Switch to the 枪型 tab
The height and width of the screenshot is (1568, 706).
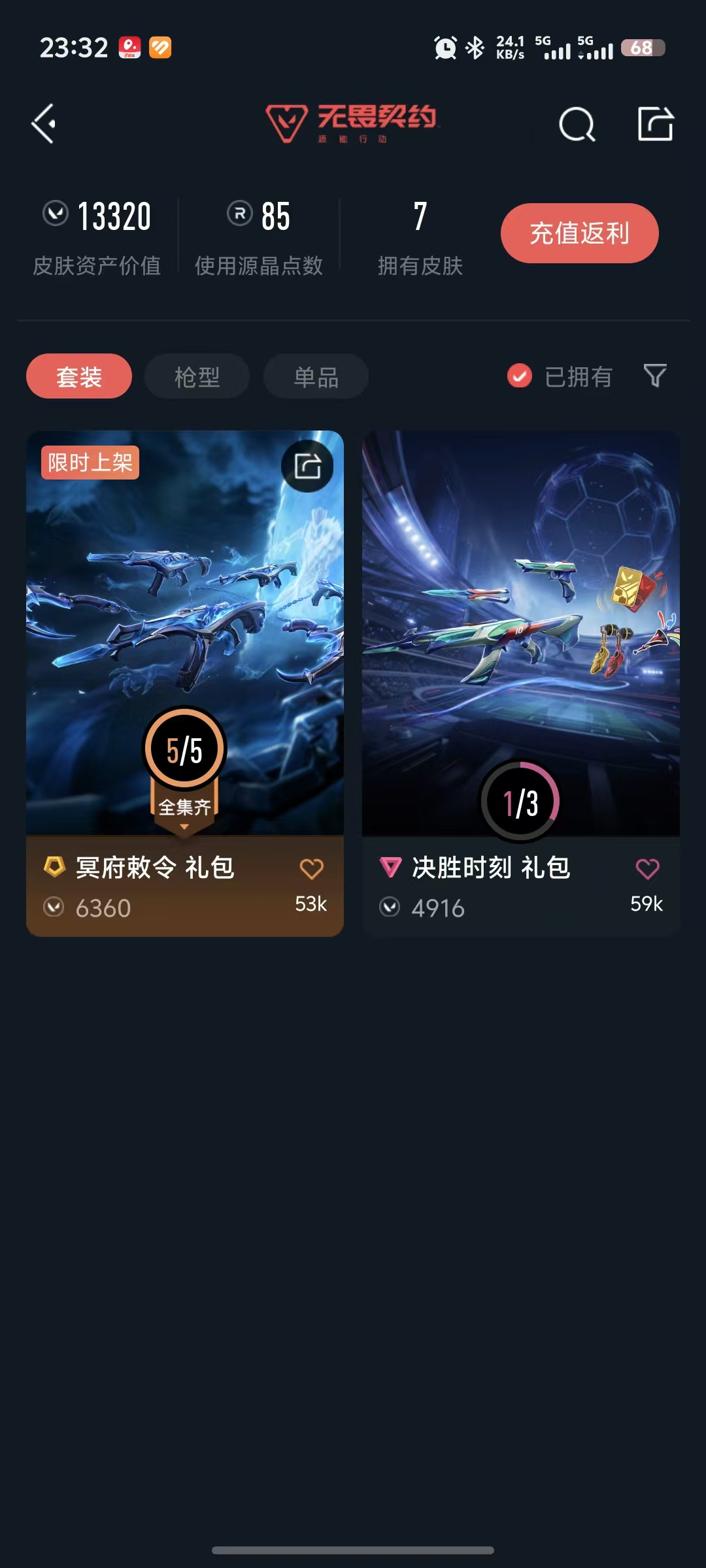(197, 376)
